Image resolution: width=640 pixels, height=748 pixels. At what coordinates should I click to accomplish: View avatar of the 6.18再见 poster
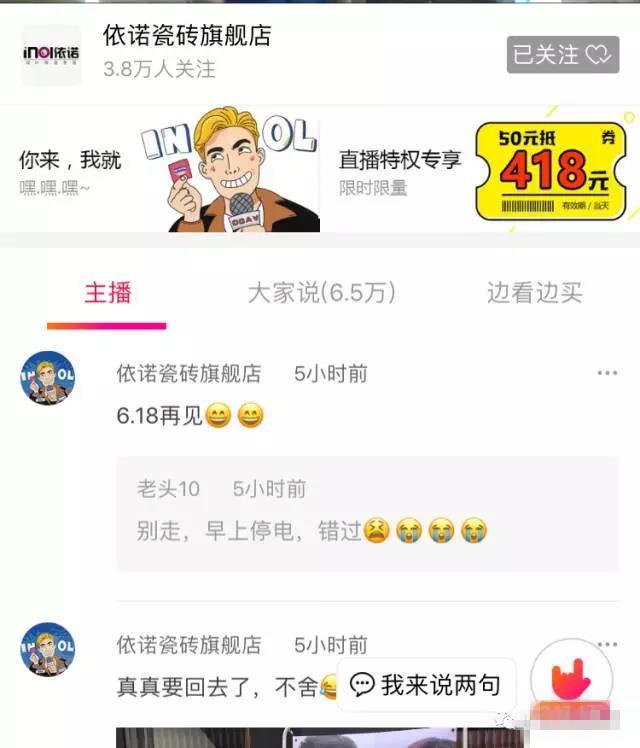(x=48, y=379)
